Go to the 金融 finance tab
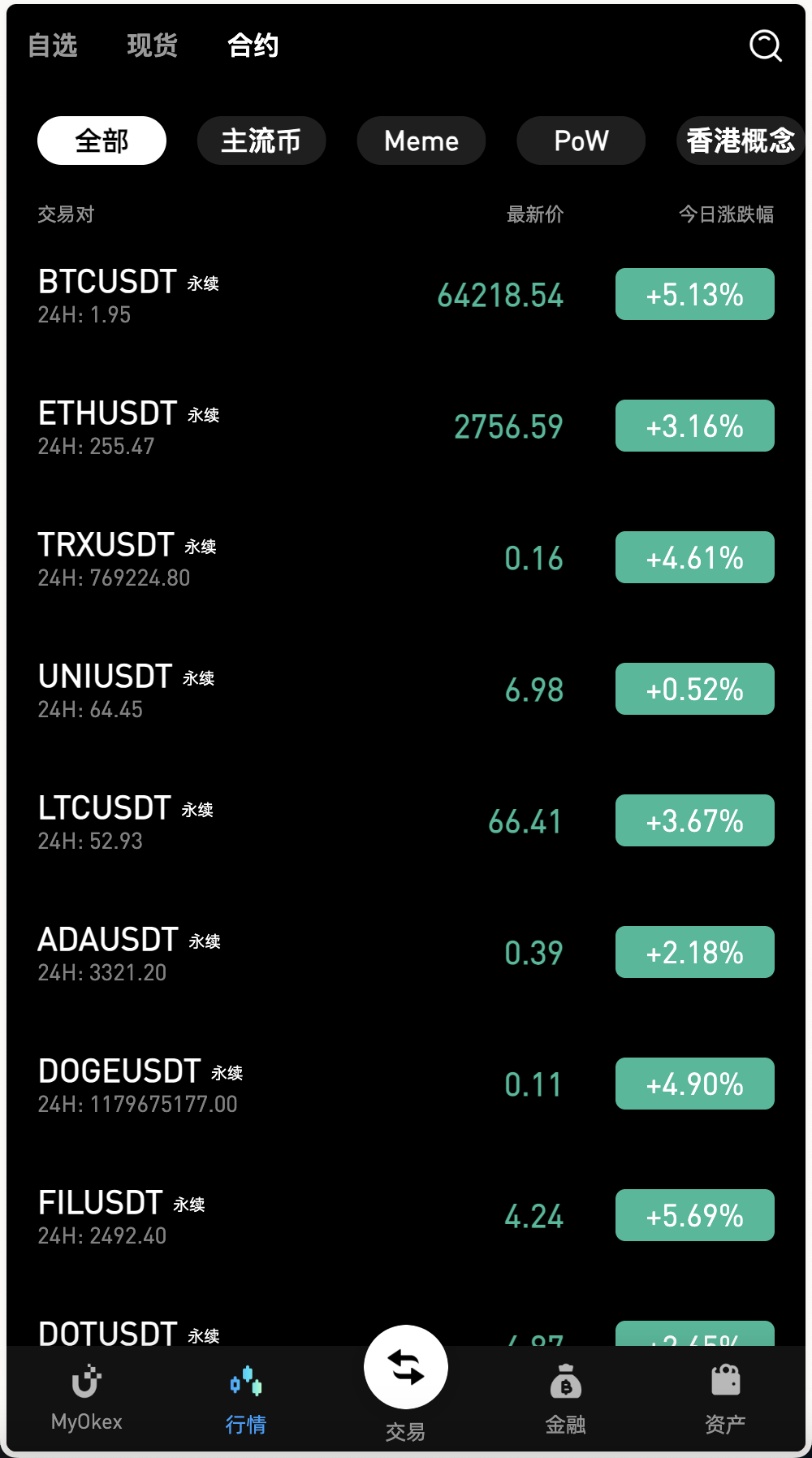This screenshot has height=1458, width=812. point(565,1397)
